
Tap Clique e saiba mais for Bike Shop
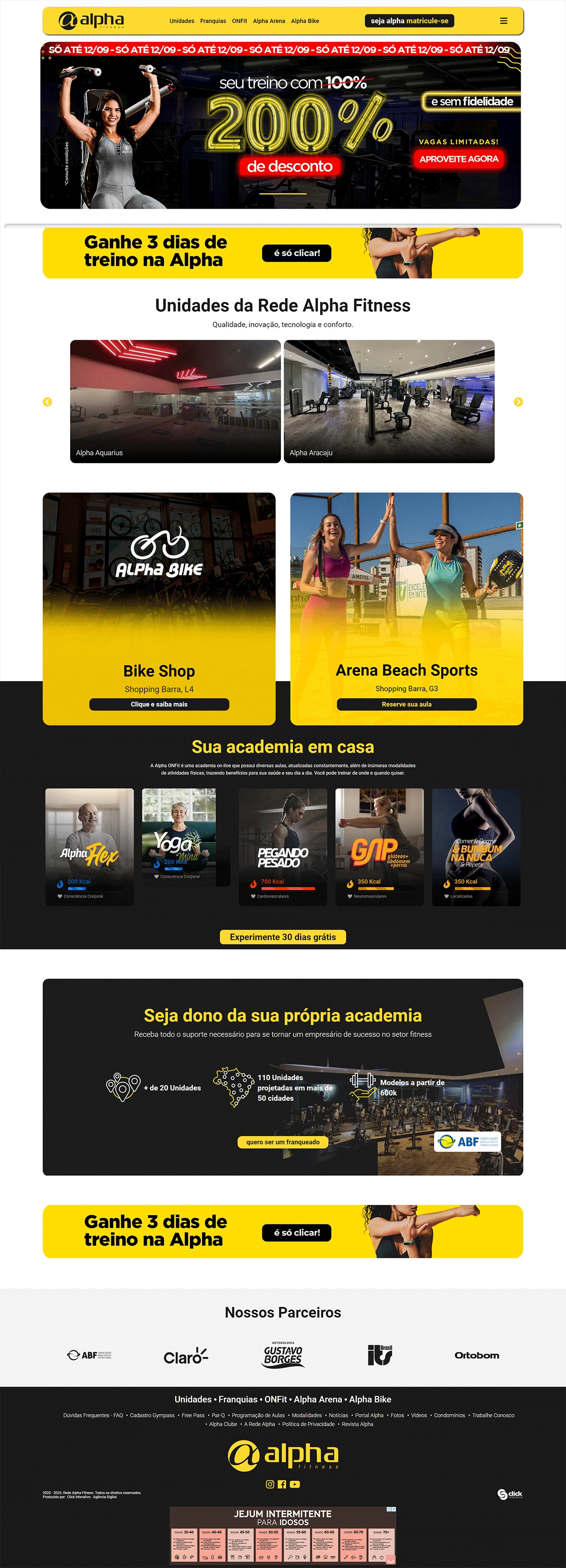tap(159, 704)
